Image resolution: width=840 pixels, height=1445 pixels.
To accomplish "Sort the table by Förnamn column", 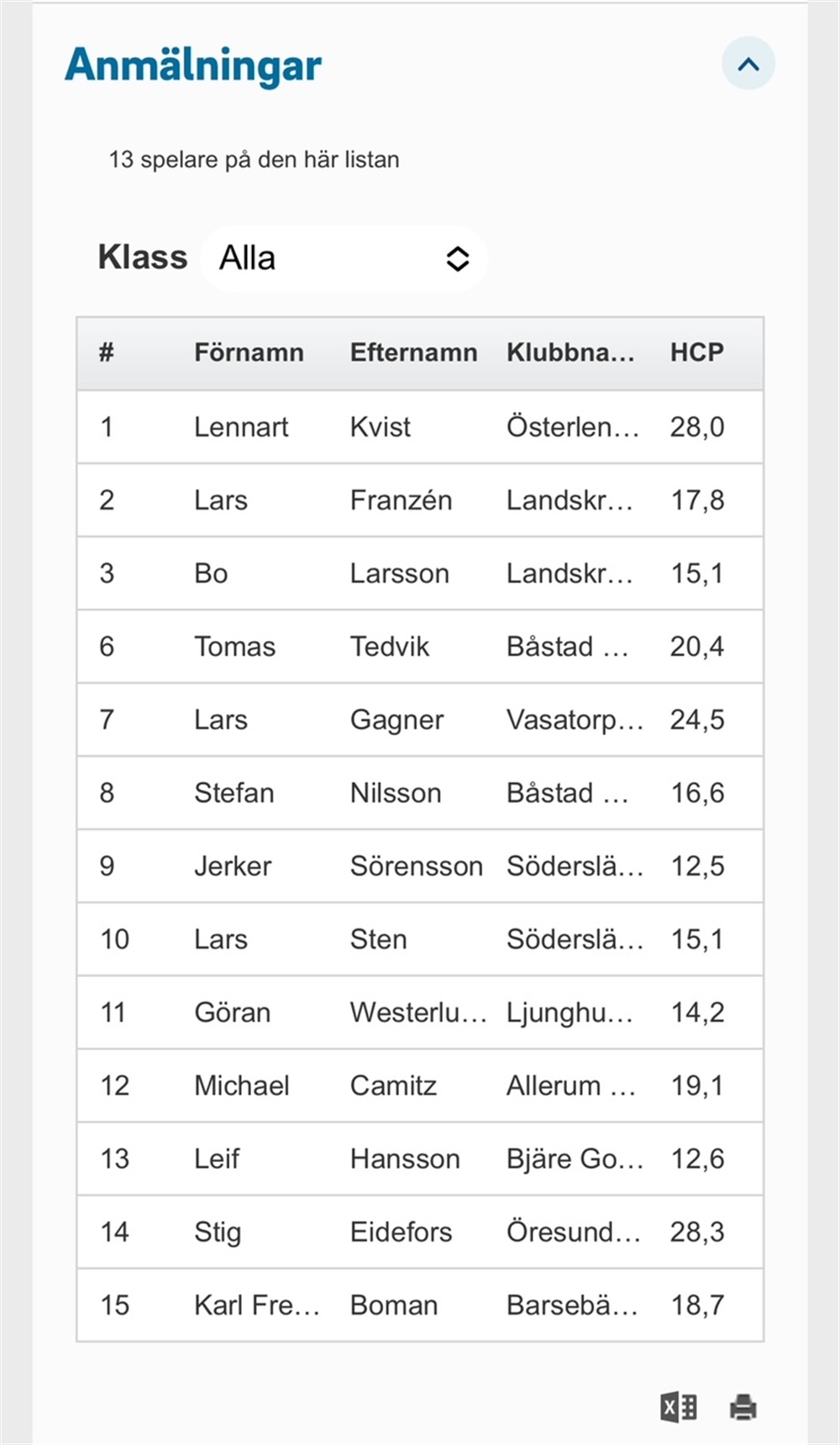I will pyautogui.click(x=249, y=352).
